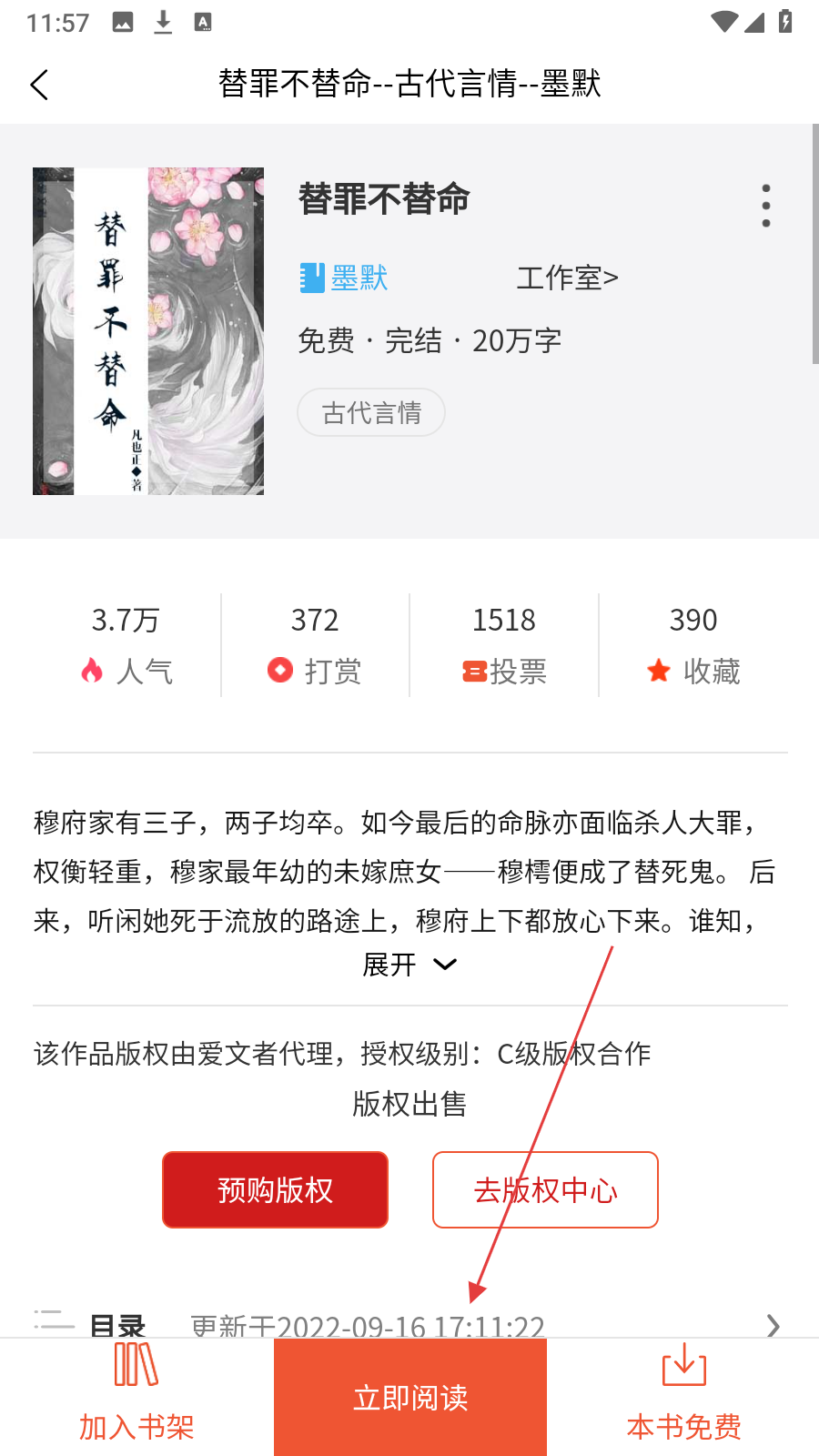The image size is (819, 1456).
Task: Tap the 古代言情 genre chip
Action: [x=371, y=413]
